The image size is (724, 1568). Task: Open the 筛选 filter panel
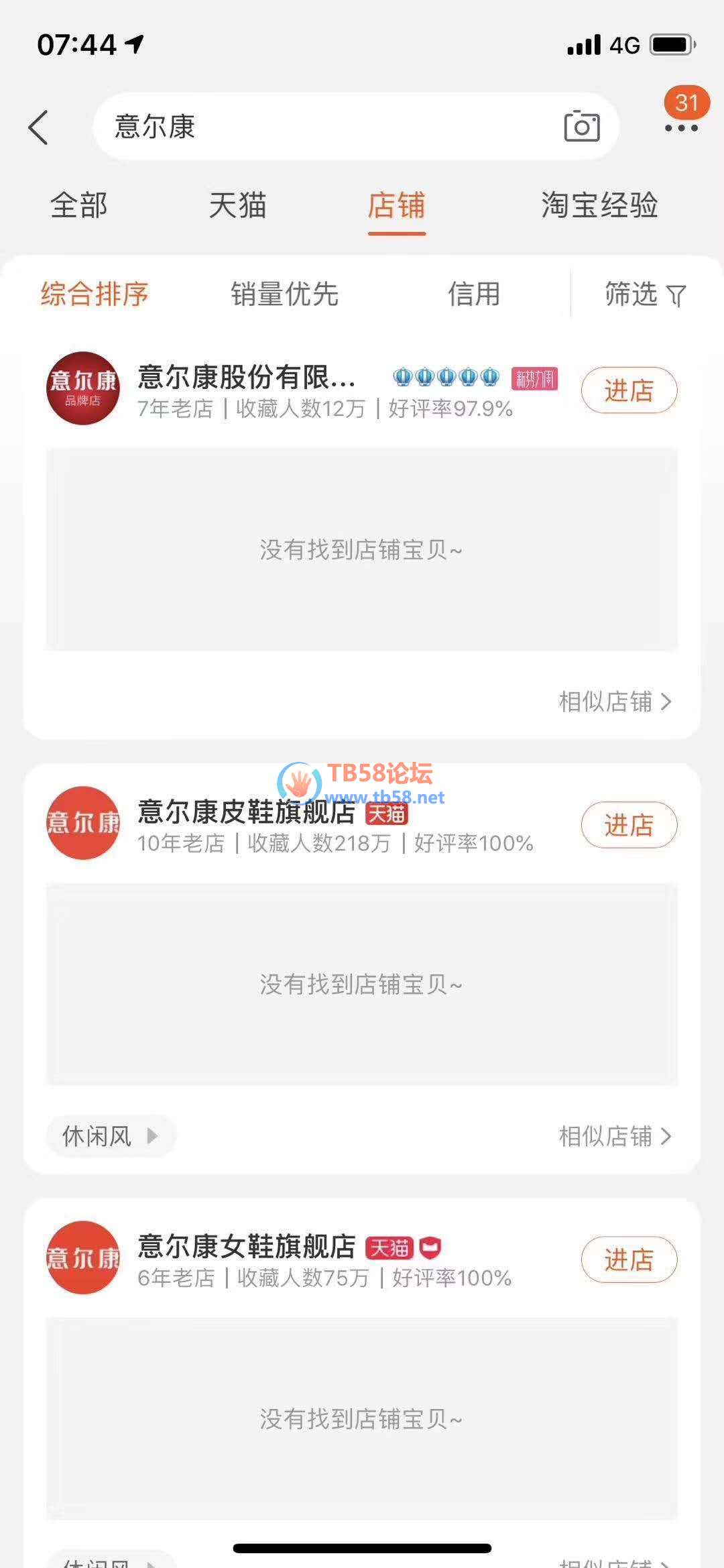coord(645,294)
